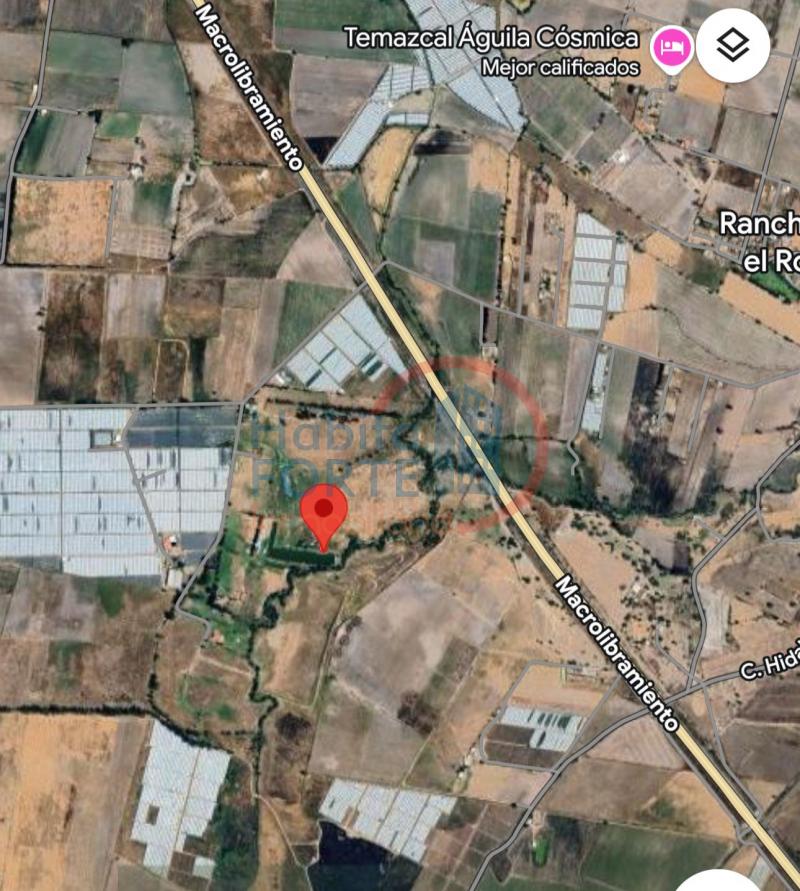This screenshot has width=800, height=891.
Task: Open the map layers selector
Action: [733, 45]
